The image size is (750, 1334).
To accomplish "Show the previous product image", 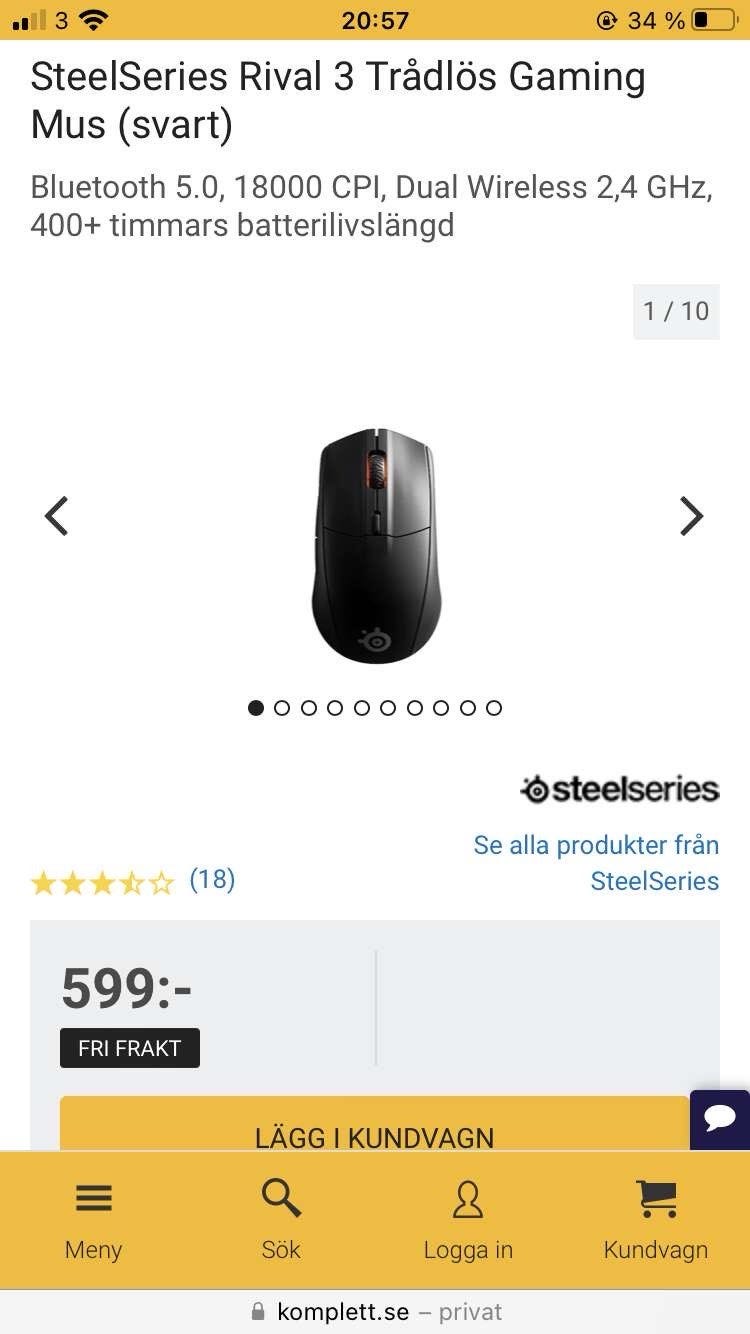I will tap(57, 516).
